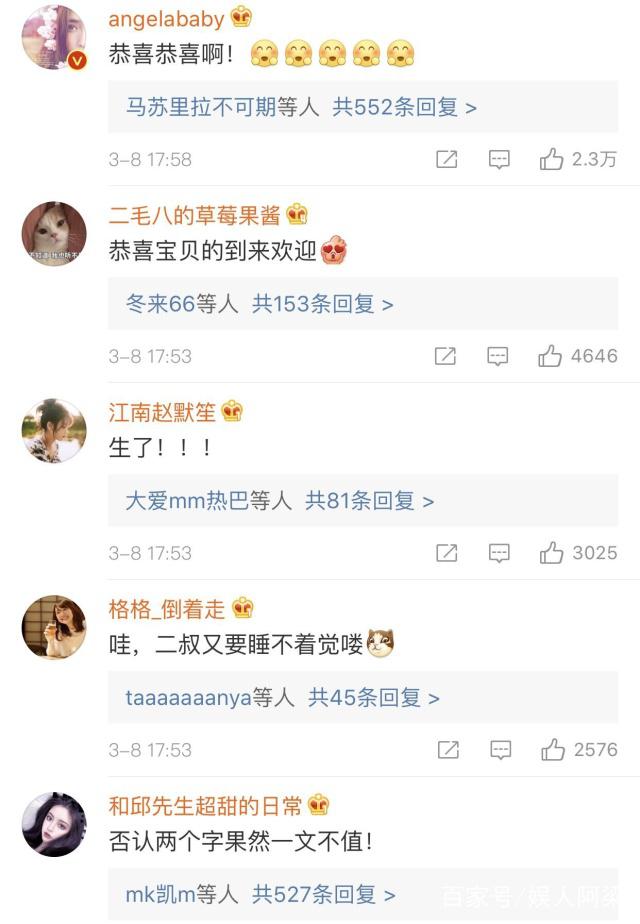The image size is (640, 924).
Task: Reply to 格格_倒着走's comment
Action: tap(499, 750)
